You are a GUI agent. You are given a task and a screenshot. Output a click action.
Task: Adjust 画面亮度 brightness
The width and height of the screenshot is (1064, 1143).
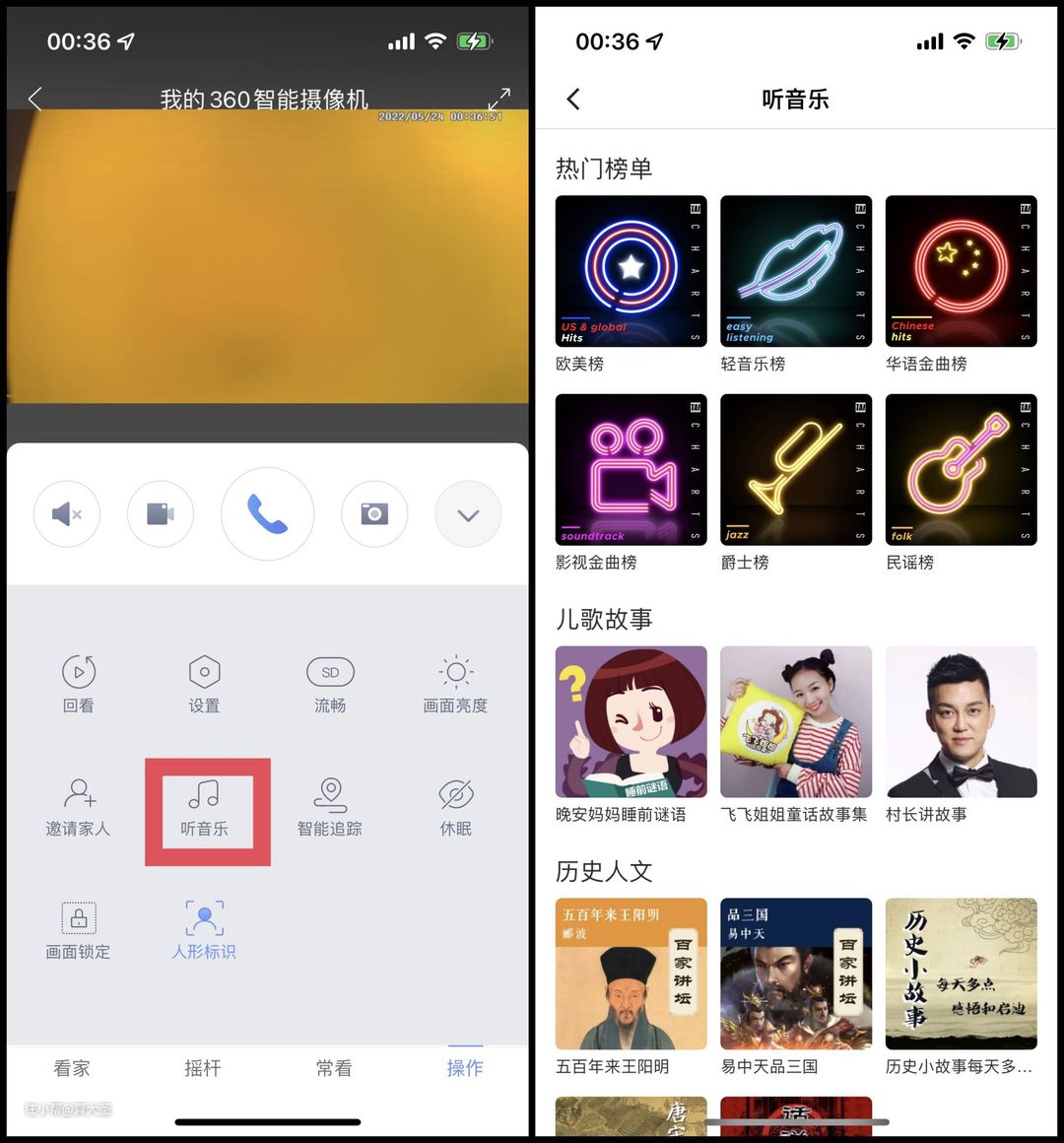[x=455, y=684]
